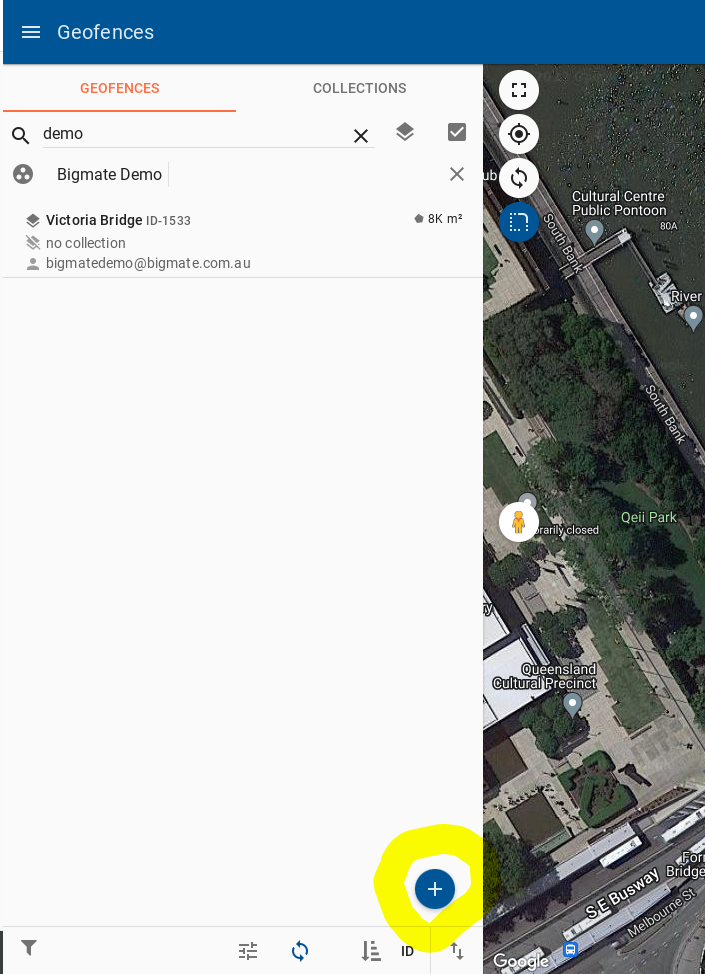Viewport: 705px width, 974px height.
Task: Clear the "demo" search text
Action: [x=361, y=136]
